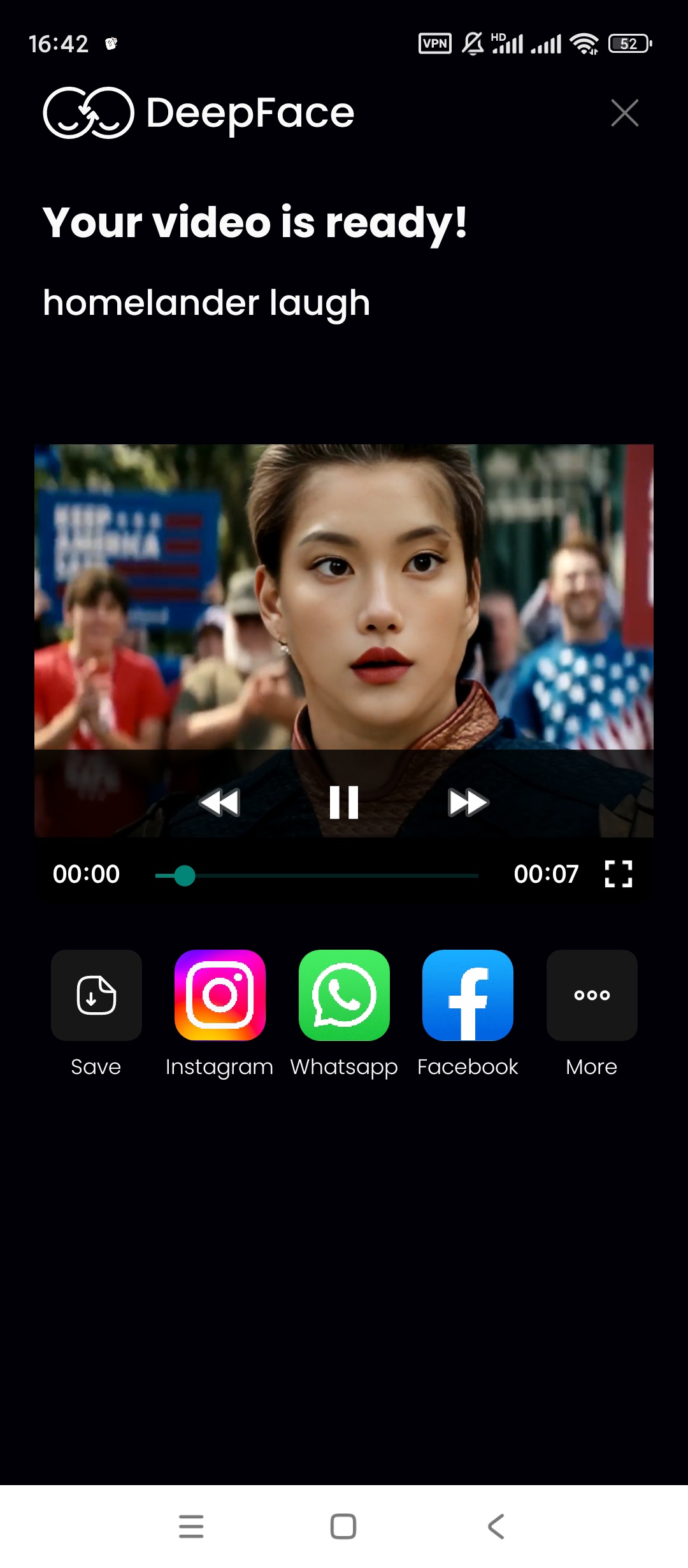Viewport: 688px width, 1568px height.
Task: Go to the phone home screen
Action: click(343, 1527)
